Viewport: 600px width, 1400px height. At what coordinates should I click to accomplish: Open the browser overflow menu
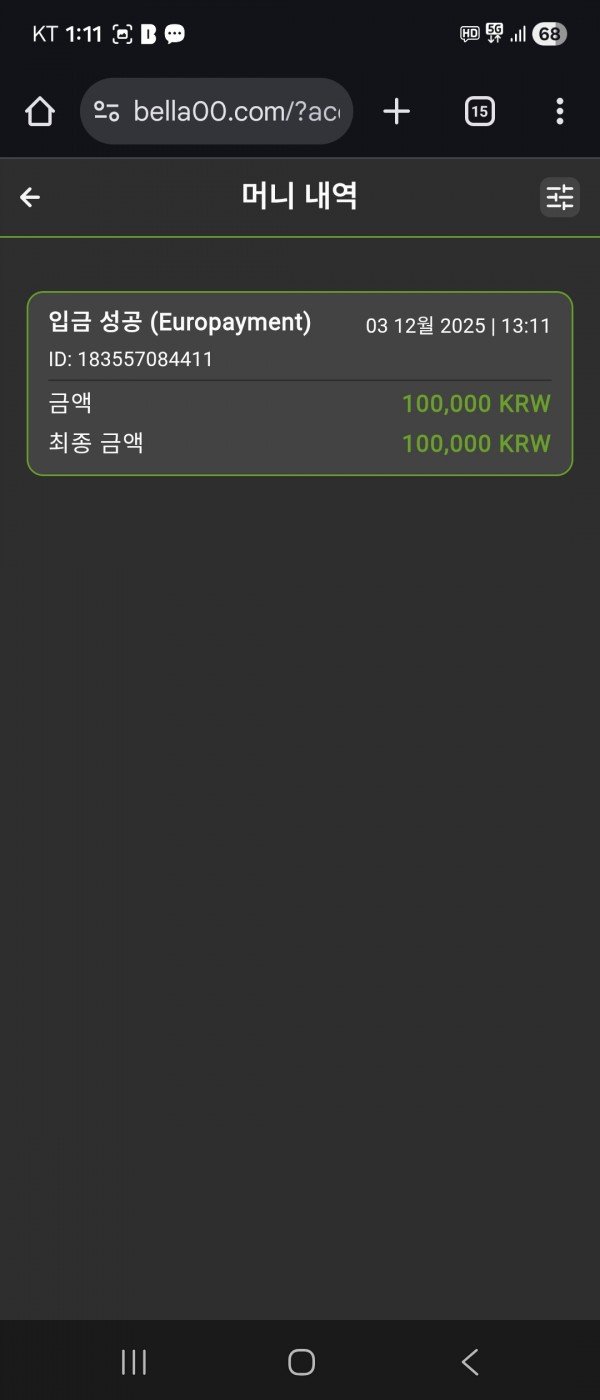[x=560, y=112]
